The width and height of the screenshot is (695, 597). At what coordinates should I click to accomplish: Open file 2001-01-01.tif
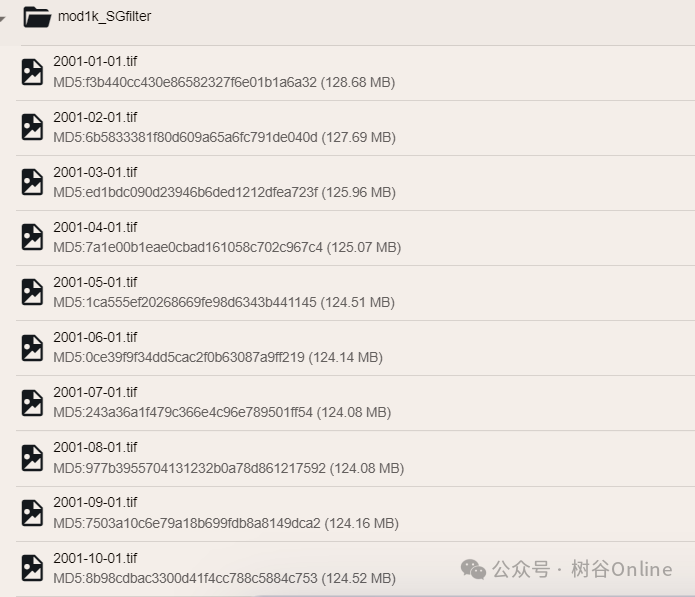click(x=95, y=62)
